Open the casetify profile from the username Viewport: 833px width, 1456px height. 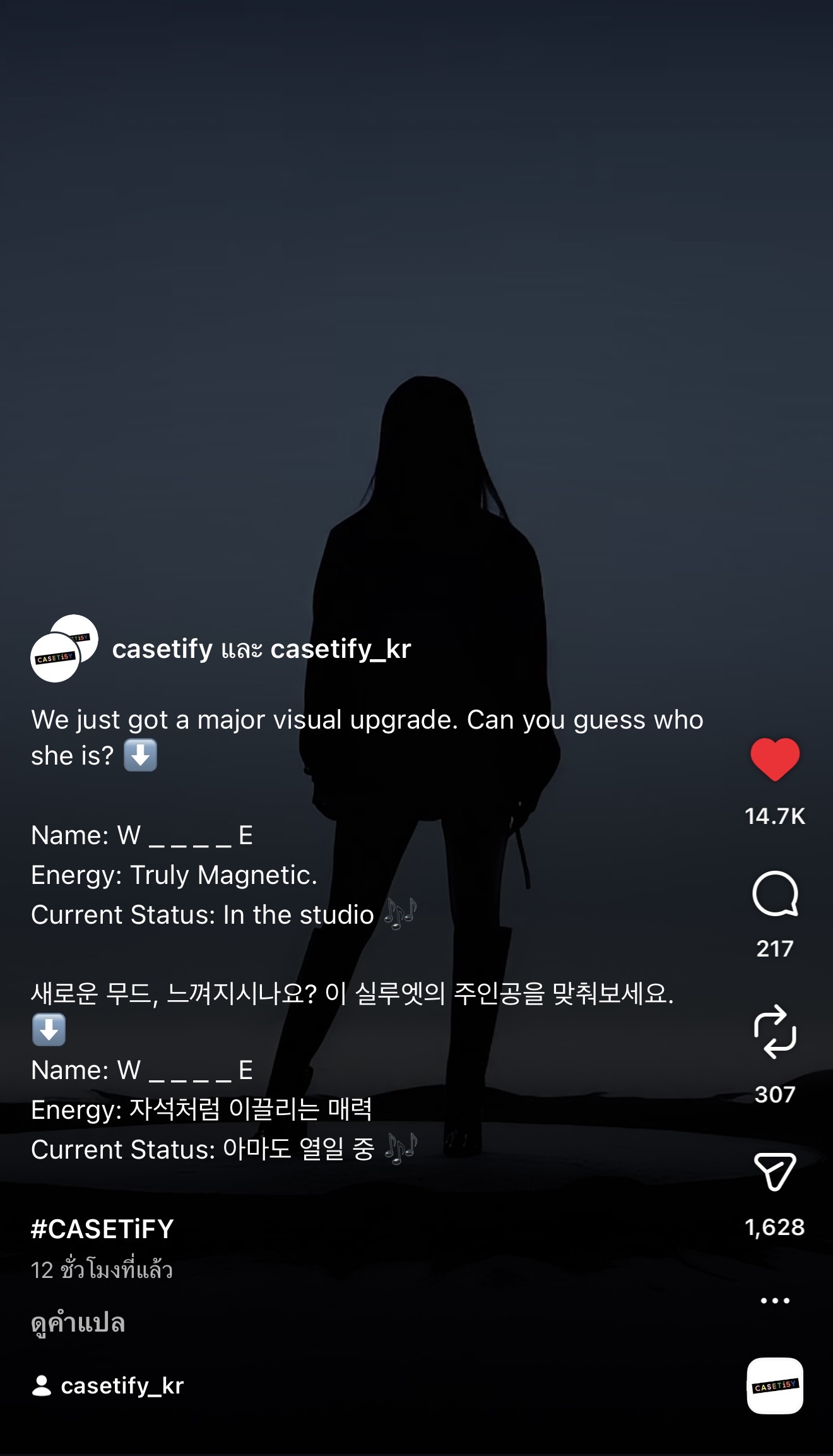tap(162, 649)
